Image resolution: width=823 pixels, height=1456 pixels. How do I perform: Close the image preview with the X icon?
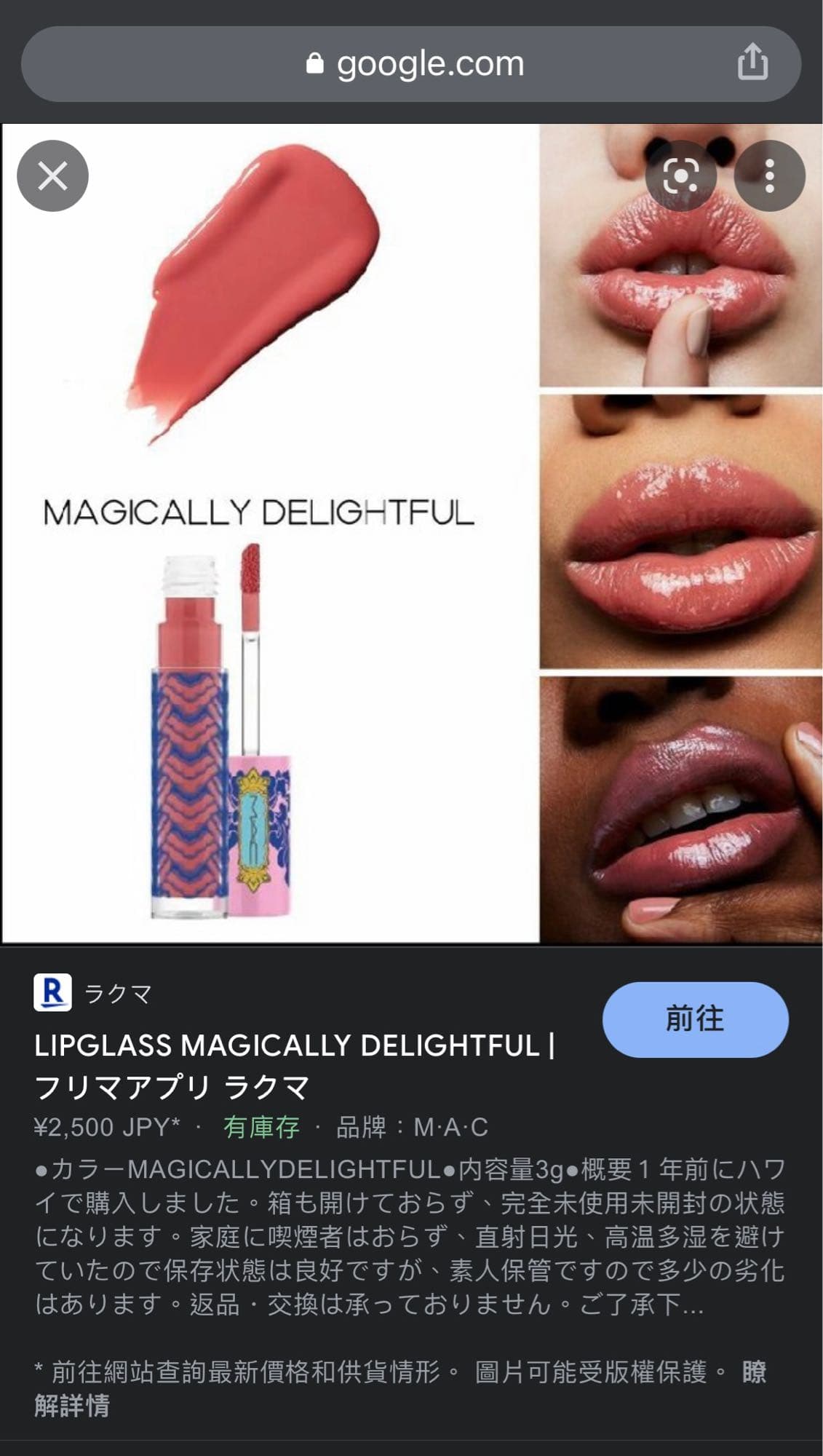(x=53, y=175)
